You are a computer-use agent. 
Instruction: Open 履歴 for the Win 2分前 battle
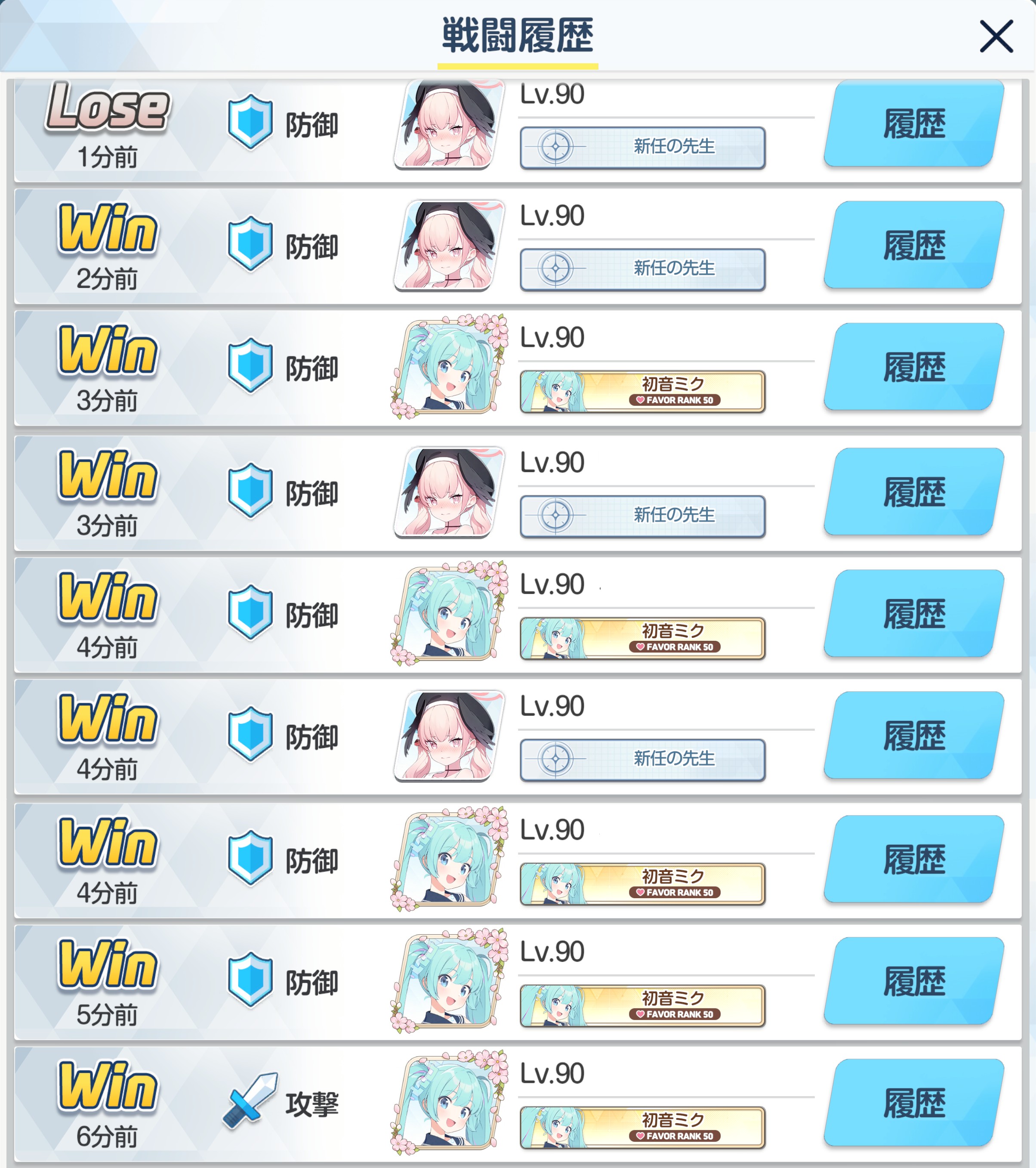click(914, 245)
